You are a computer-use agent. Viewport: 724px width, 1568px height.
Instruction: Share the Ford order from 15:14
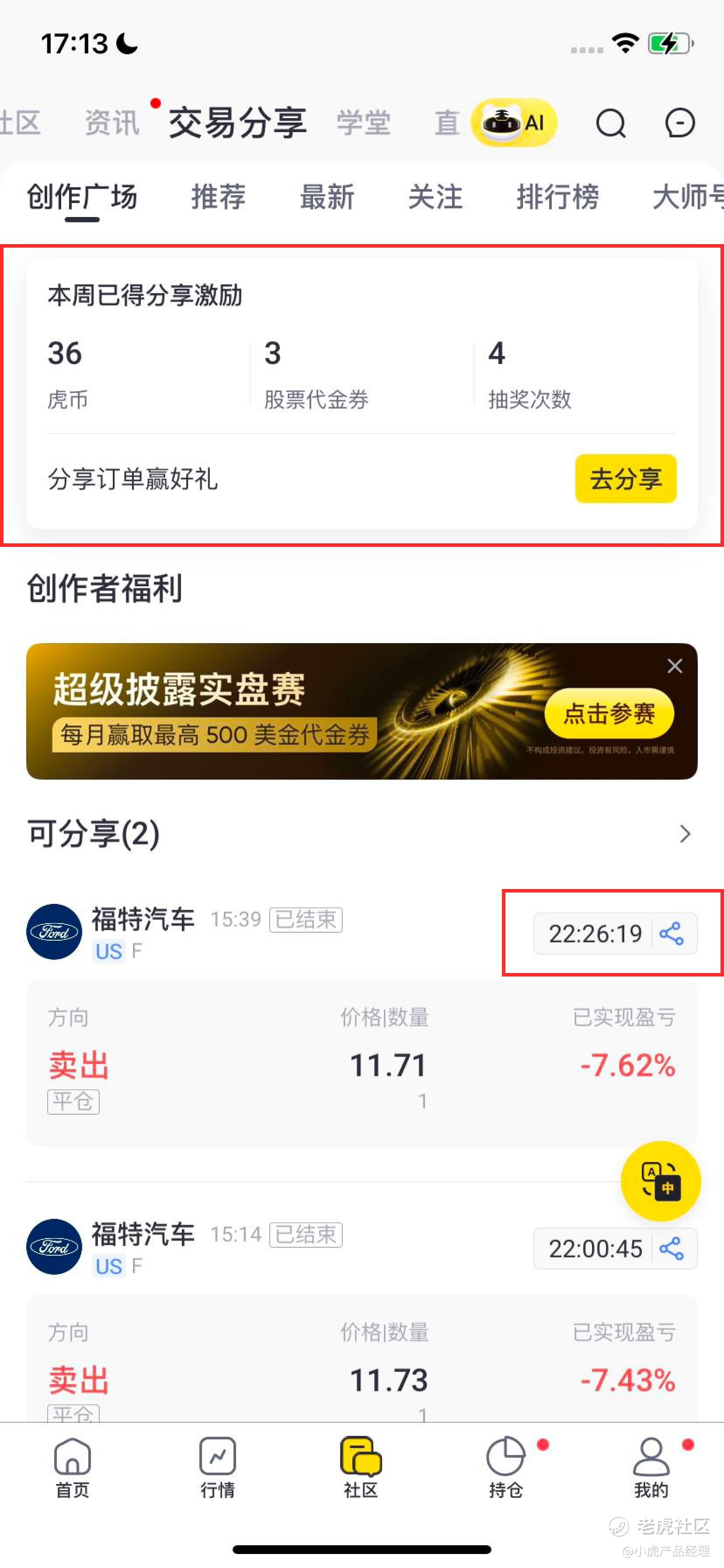pos(672,1249)
